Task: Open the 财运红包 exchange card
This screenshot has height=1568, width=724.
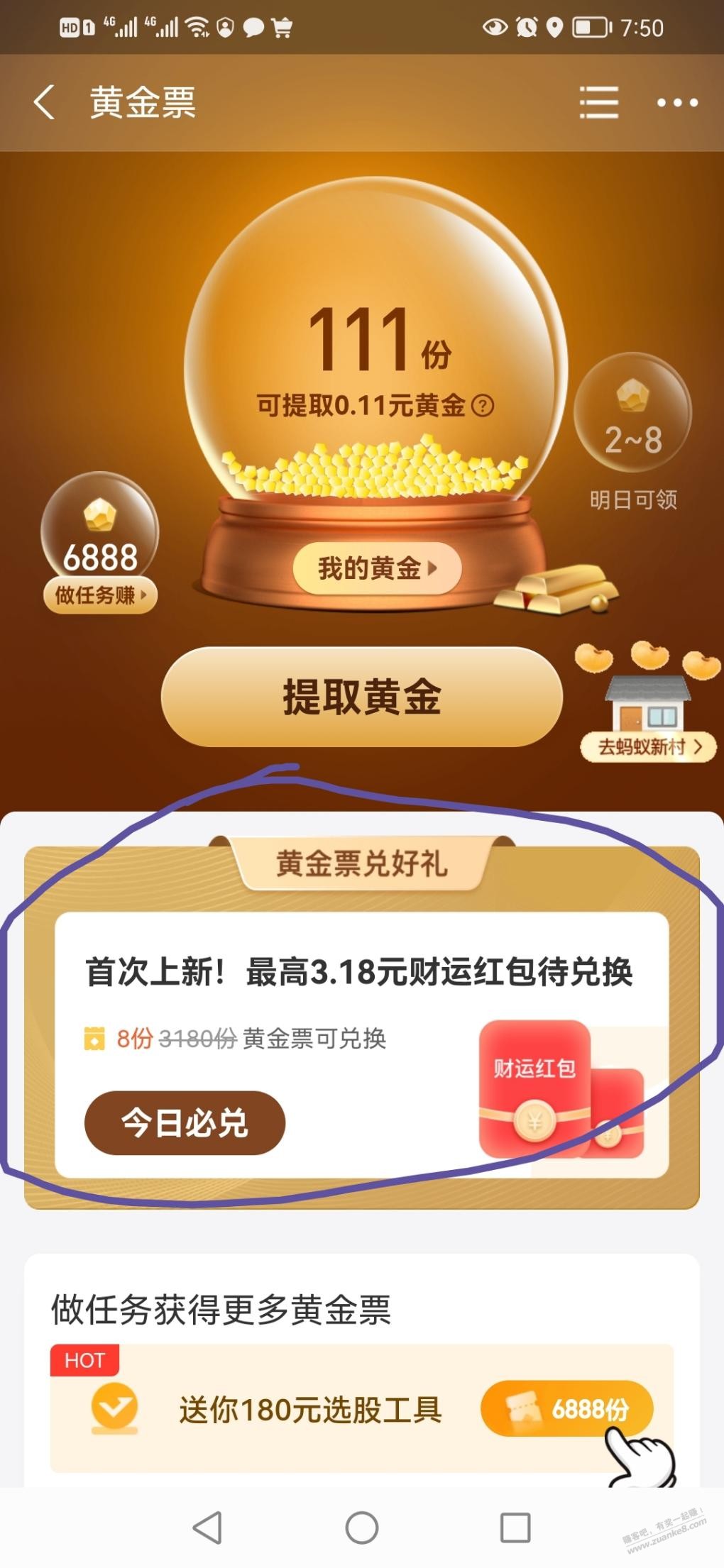Action: (362, 1045)
